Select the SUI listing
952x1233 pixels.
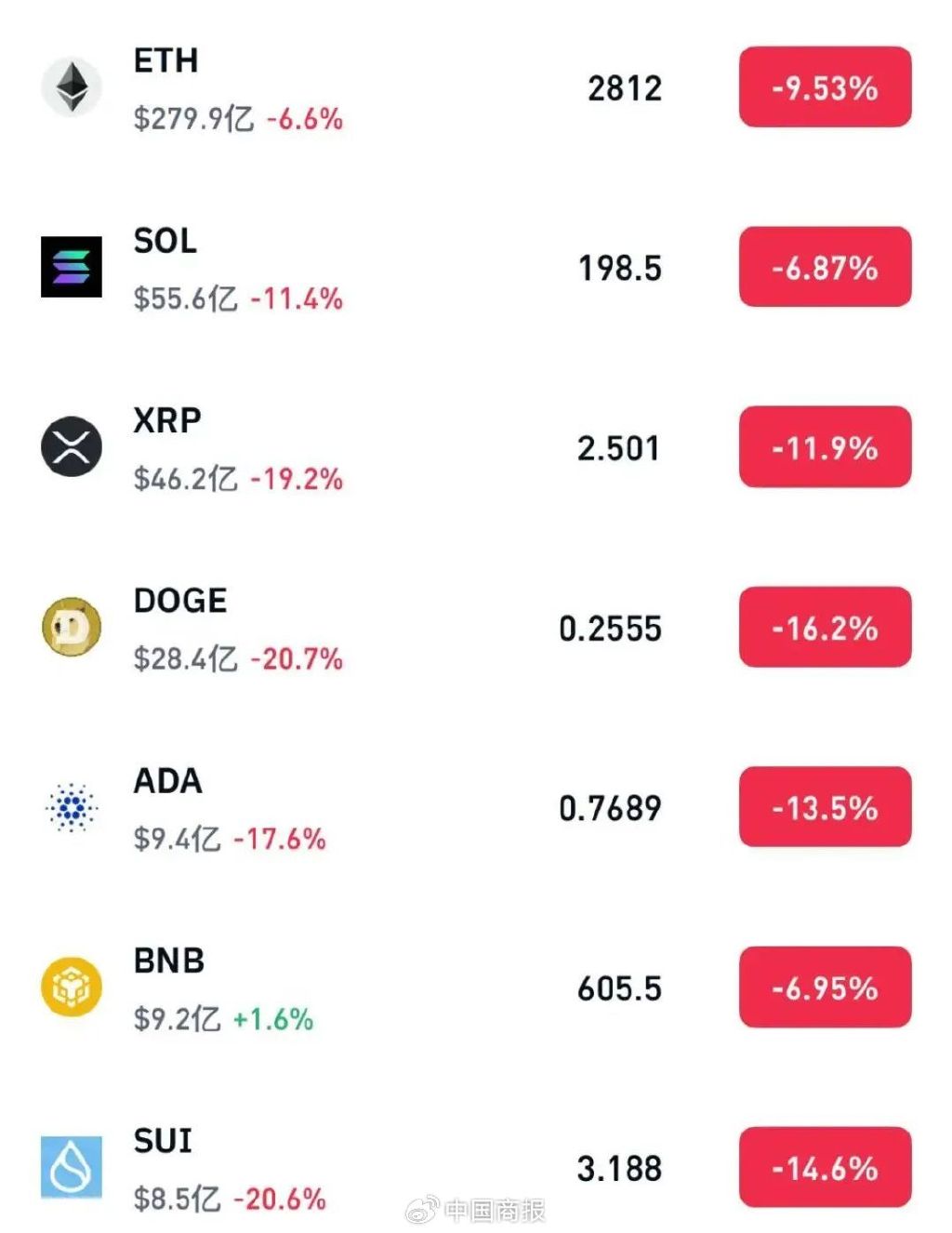point(476,1167)
